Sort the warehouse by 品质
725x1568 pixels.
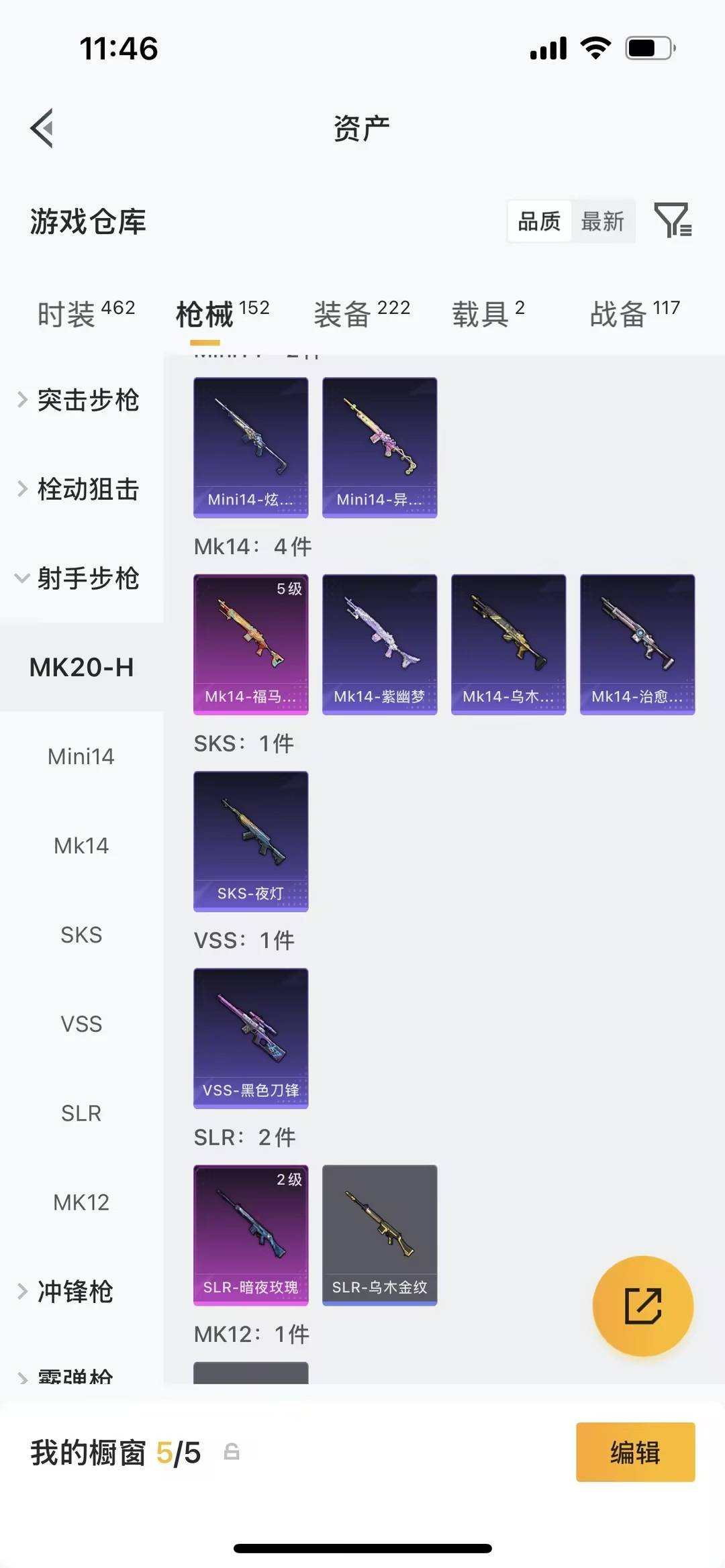[539, 221]
